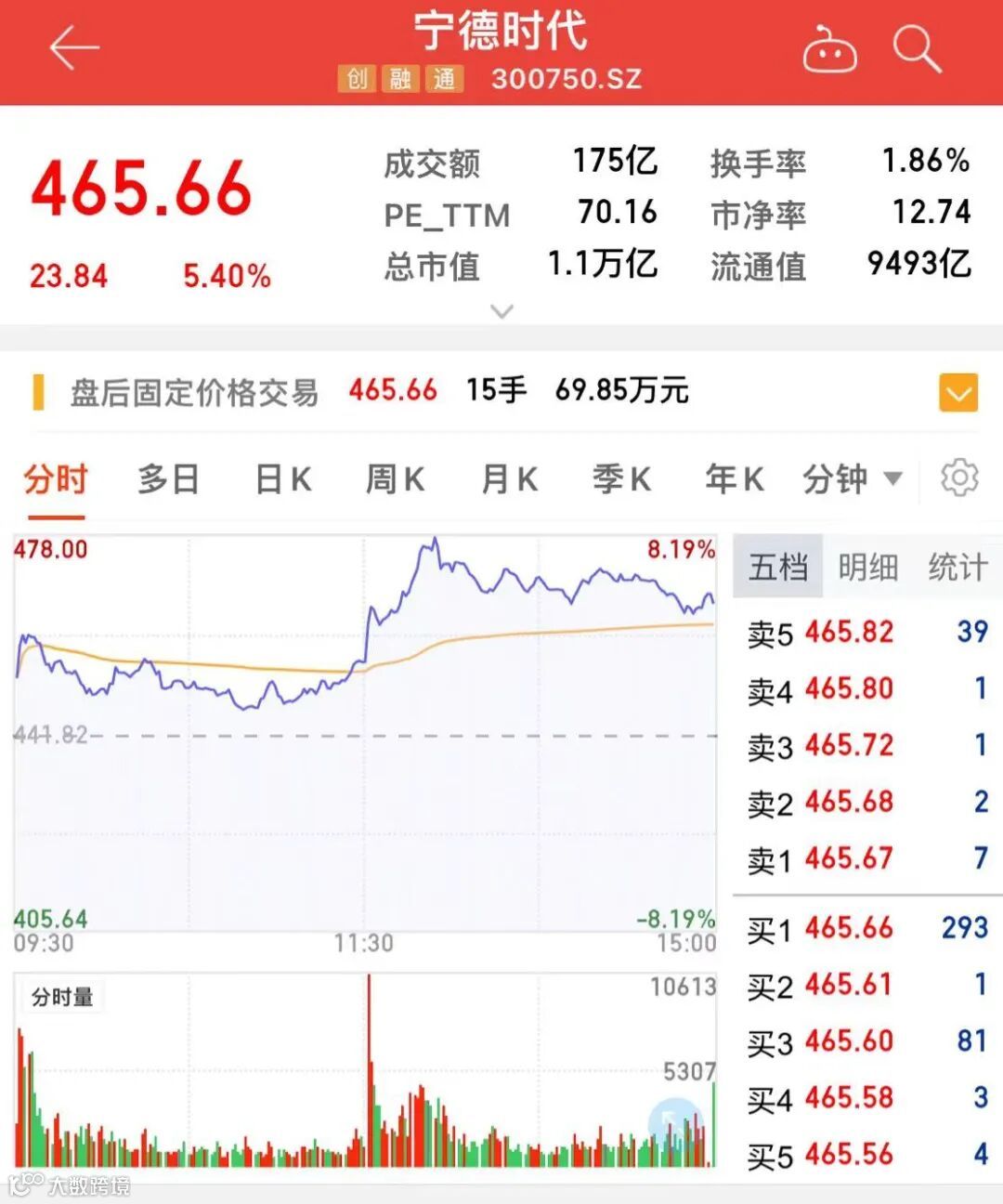Select the 周K chart tab
Screen dimensions: 1003x1204
[x=396, y=479]
